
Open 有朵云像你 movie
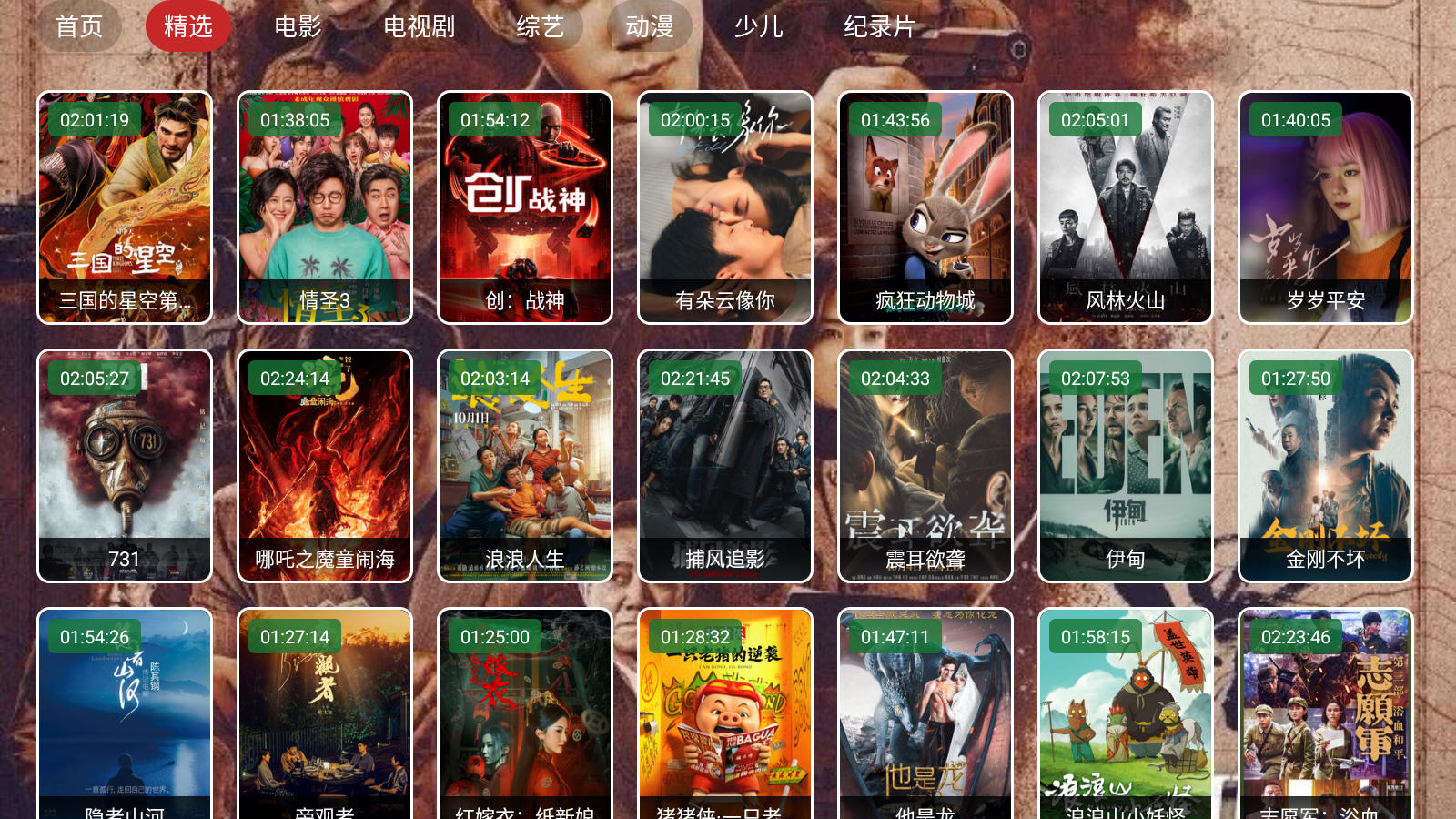725,207
